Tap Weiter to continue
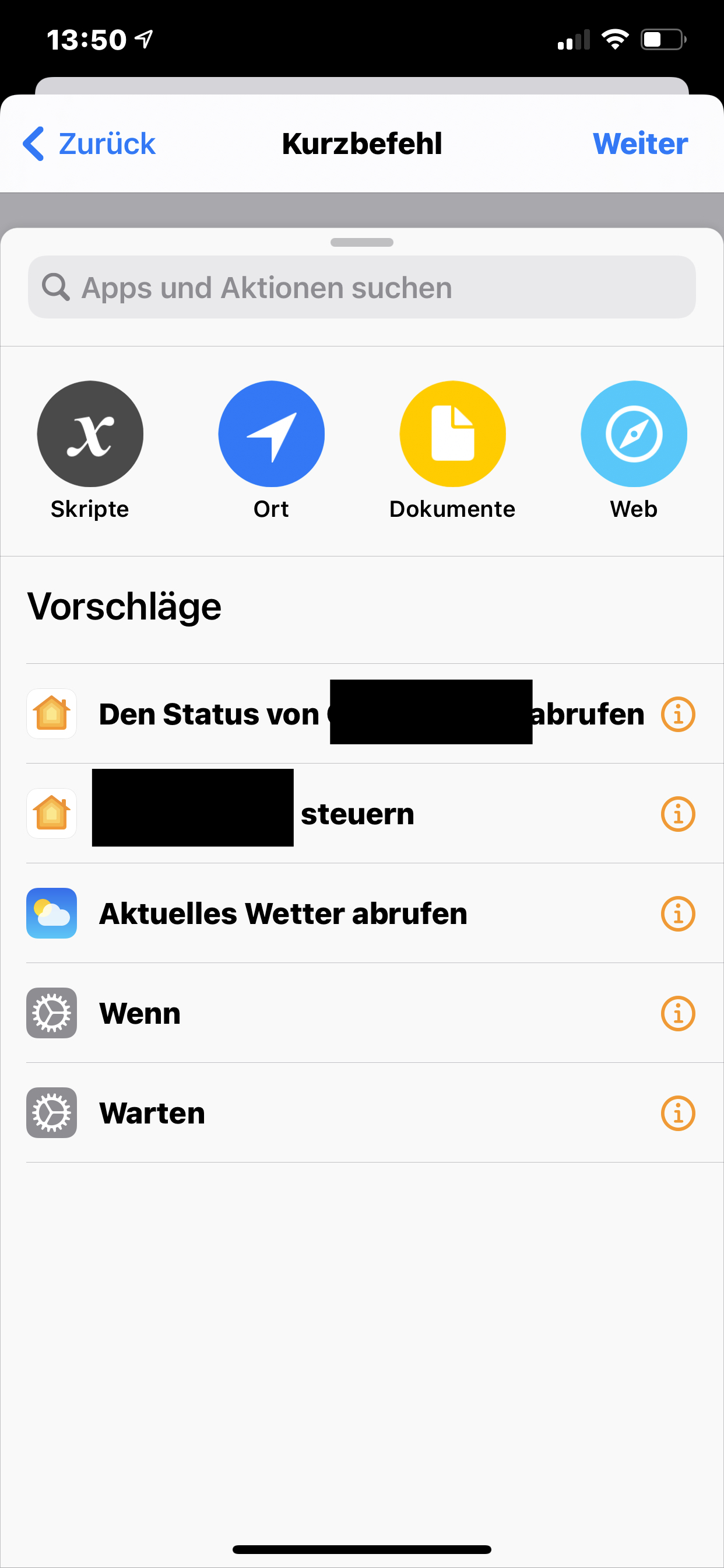Screen dimensions: 724x1568 tap(640, 143)
